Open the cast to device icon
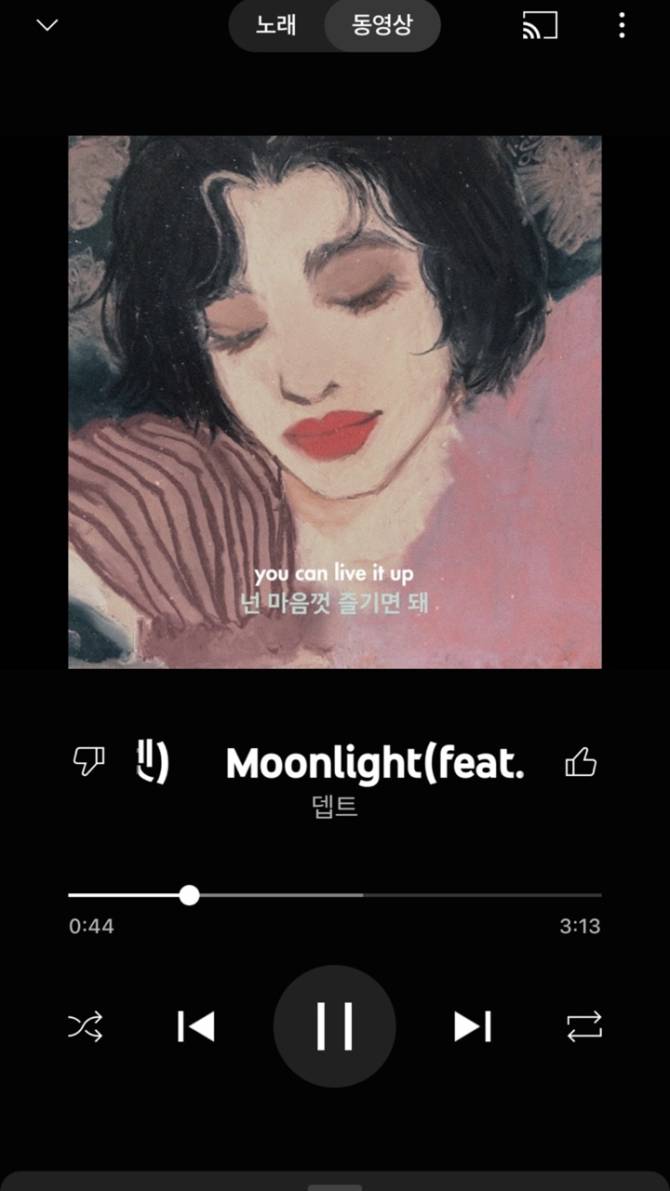The height and width of the screenshot is (1191, 670). click(540, 26)
